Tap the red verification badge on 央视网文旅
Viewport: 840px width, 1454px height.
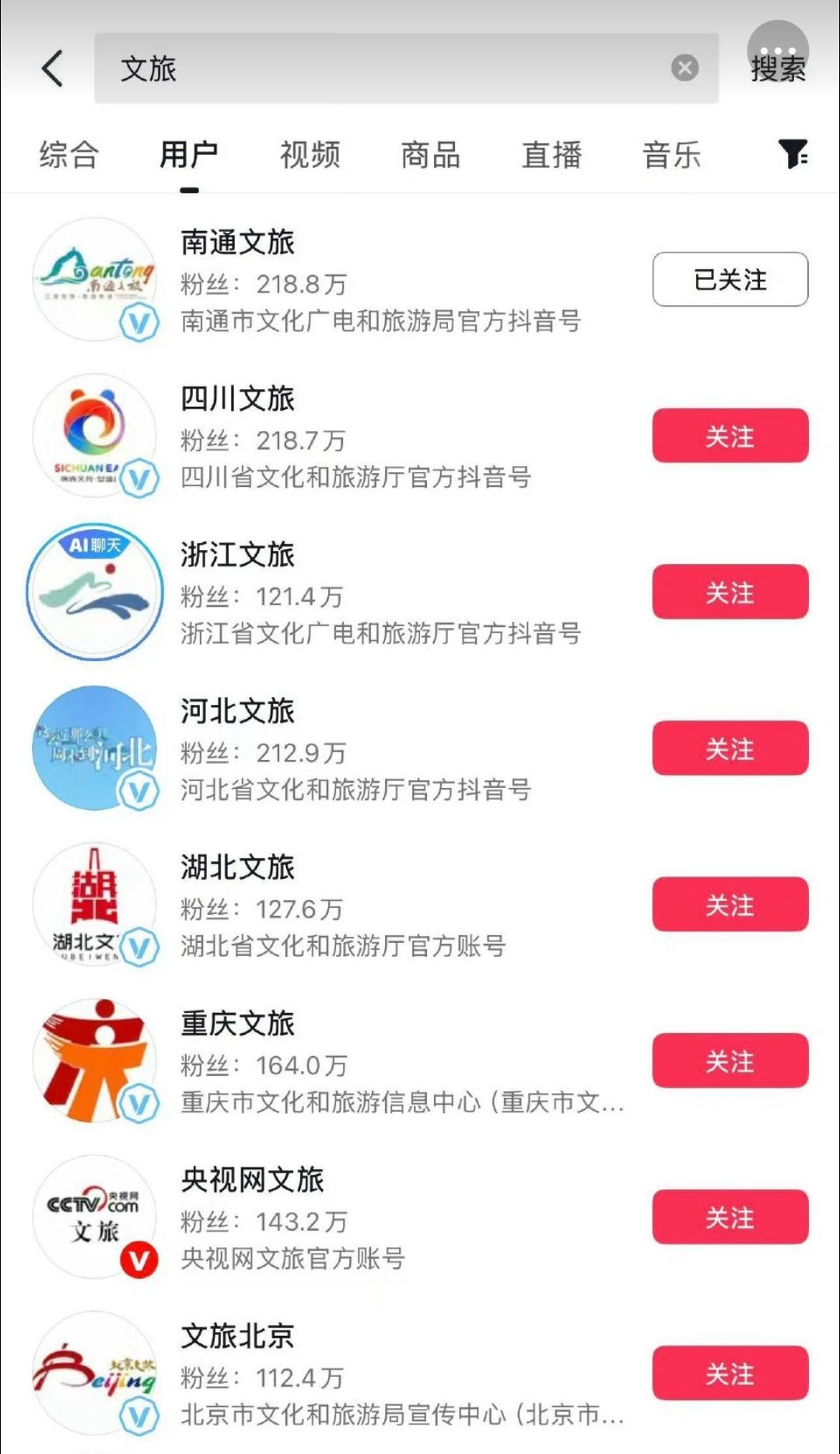point(138,1258)
